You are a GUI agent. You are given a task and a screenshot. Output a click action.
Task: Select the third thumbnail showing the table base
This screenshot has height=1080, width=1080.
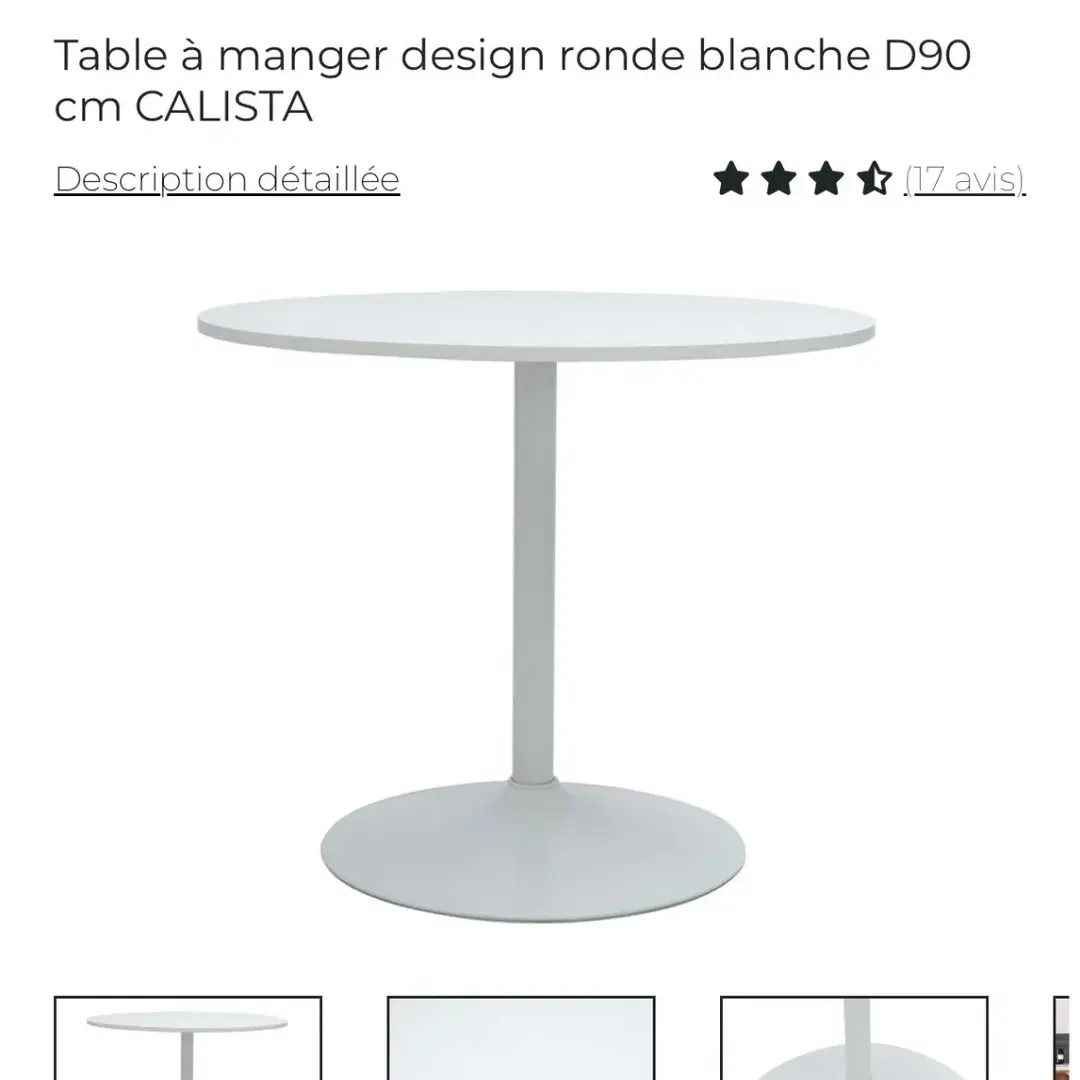tap(854, 1038)
